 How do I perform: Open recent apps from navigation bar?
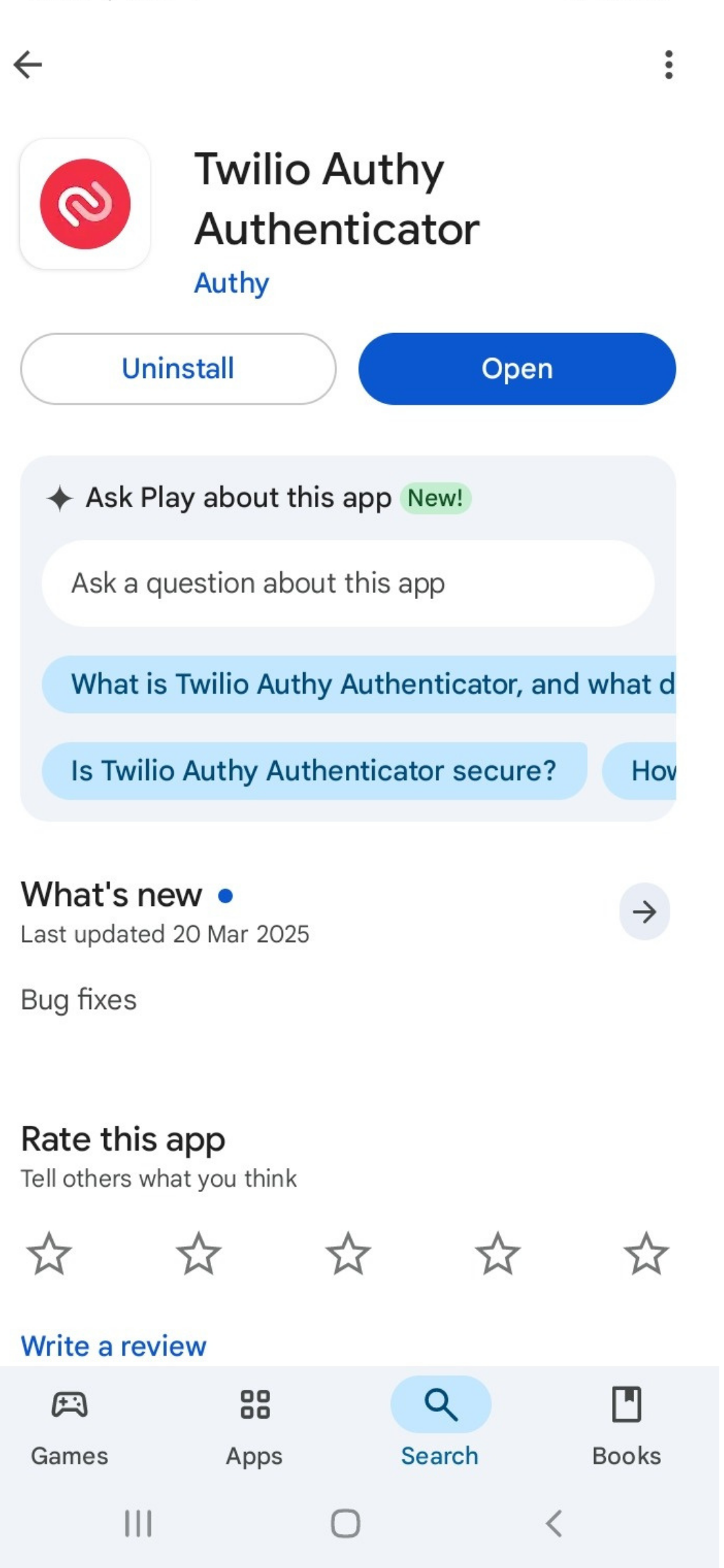point(138,1523)
